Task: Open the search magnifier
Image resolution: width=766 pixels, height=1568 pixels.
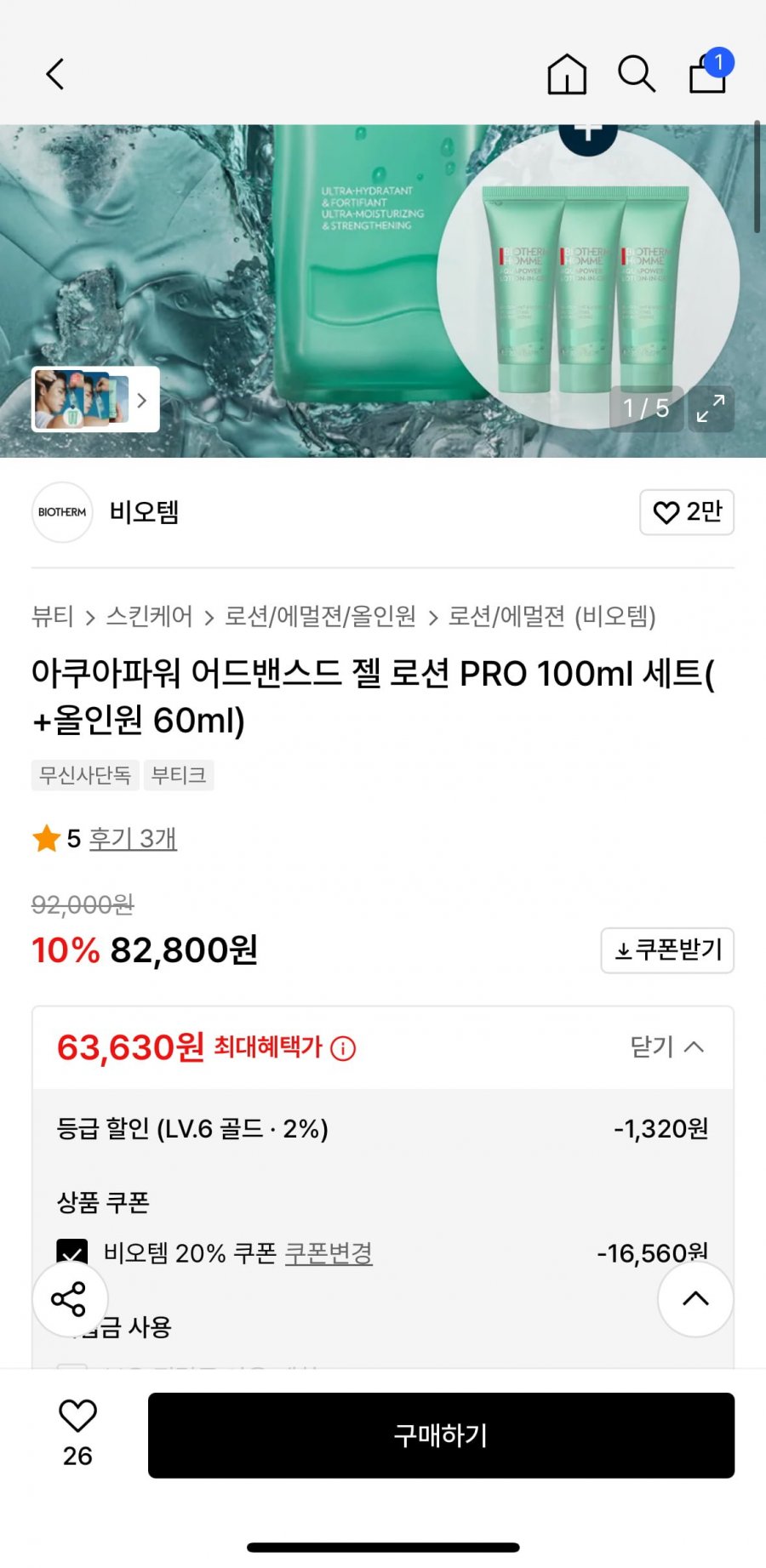Action: click(x=637, y=75)
